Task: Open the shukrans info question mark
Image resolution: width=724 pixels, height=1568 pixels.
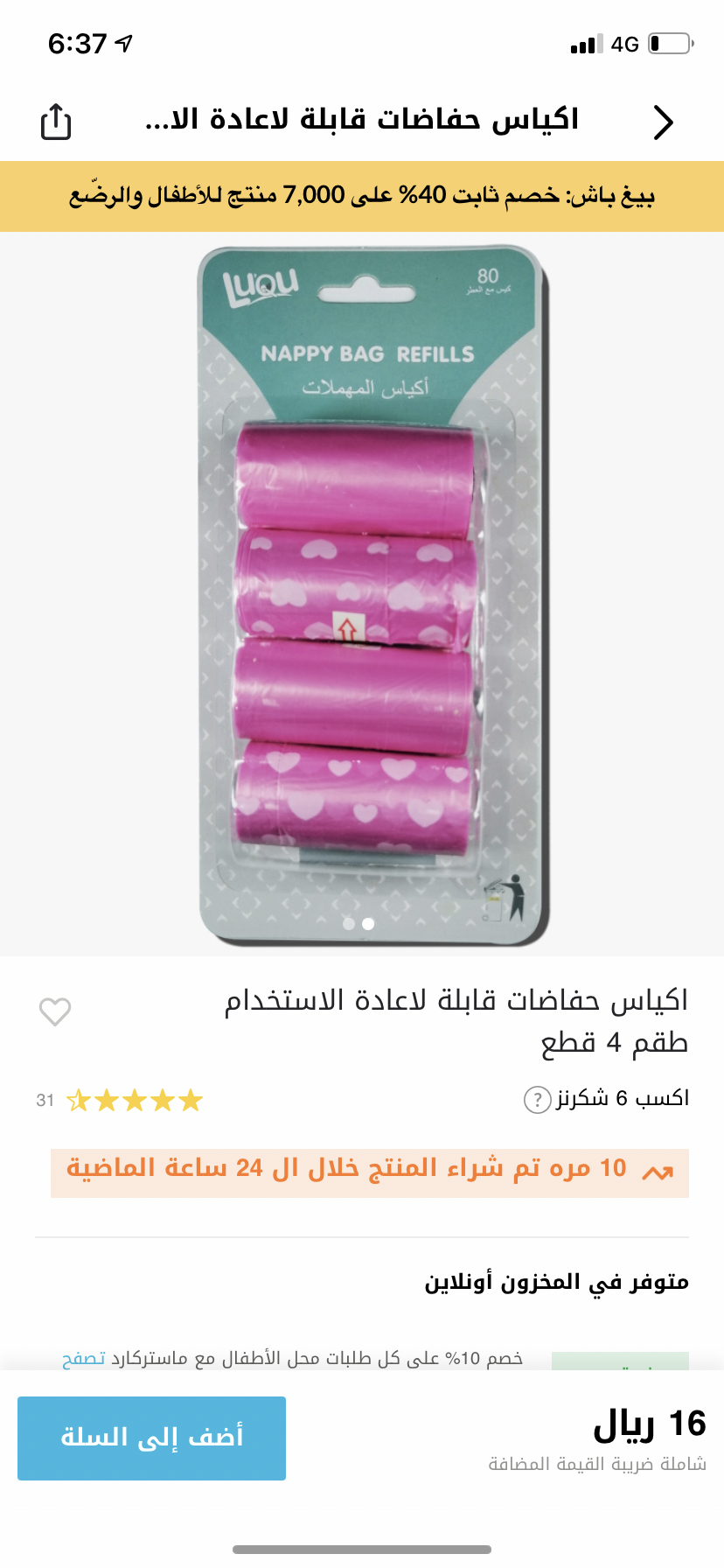Action: 537,1100
